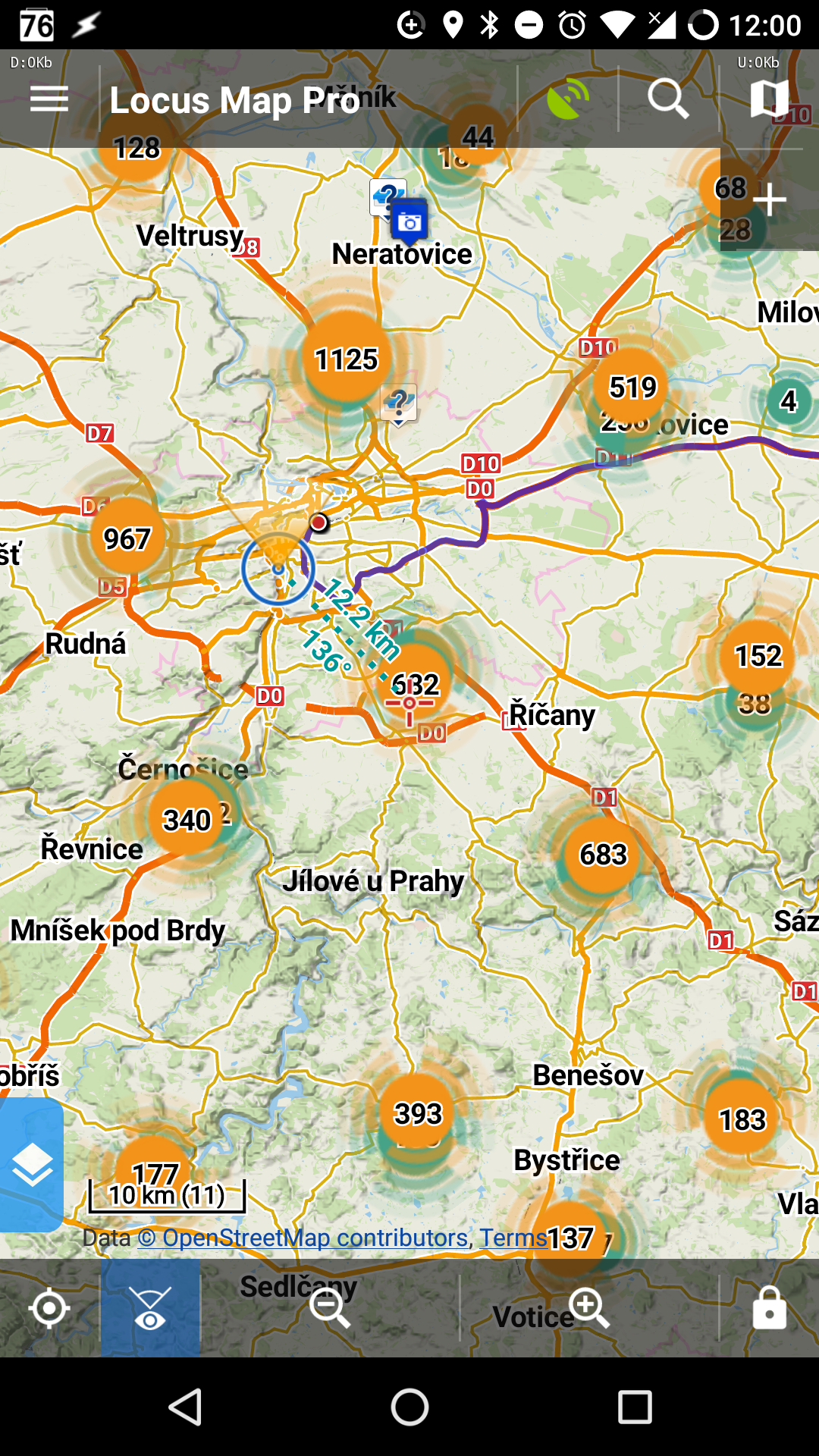The height and width of the screenshot is (1456, 819).
Task: Open OpenStreetMap contributors link
Action: (303, 1238)
